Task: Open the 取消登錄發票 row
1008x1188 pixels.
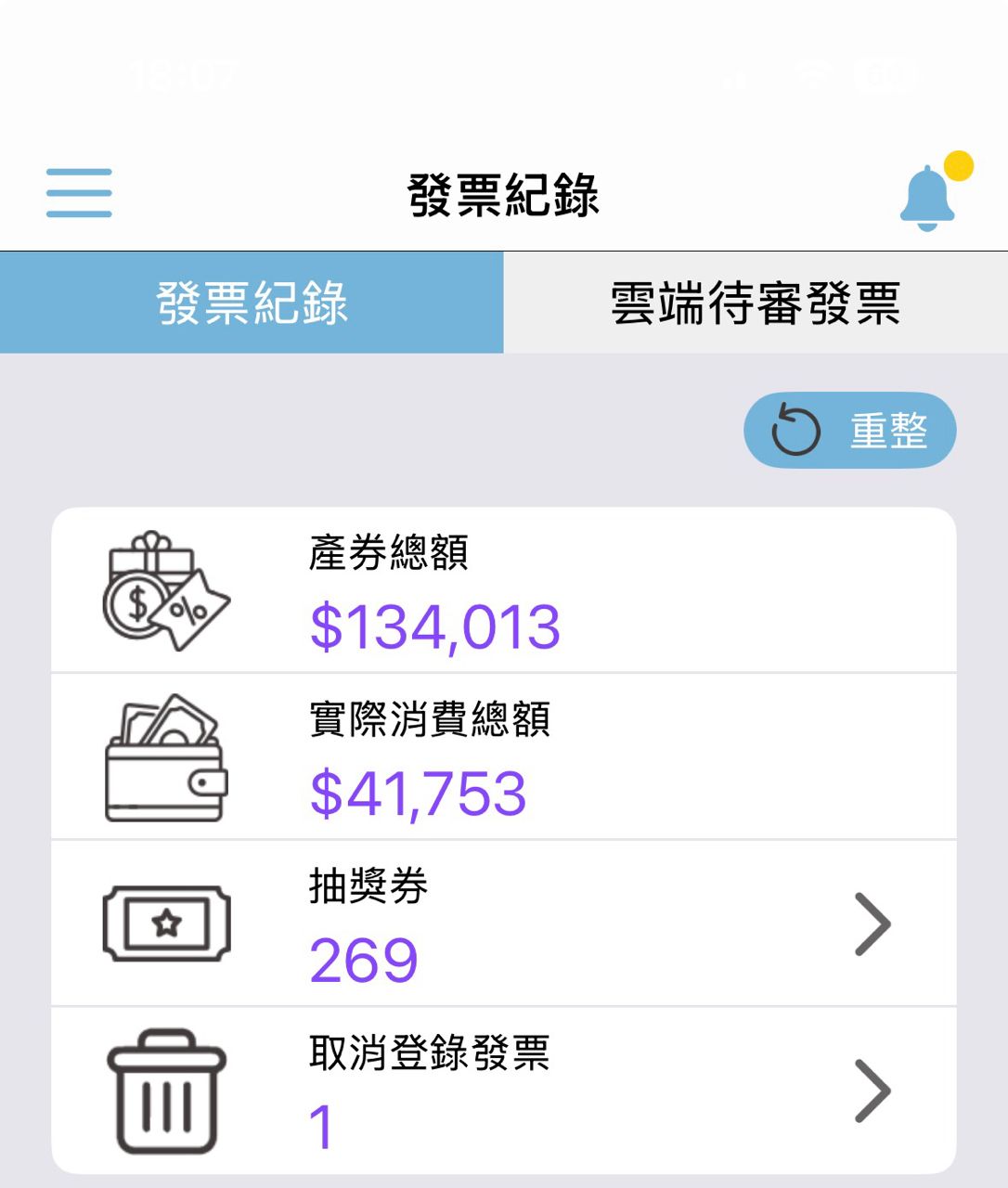Action: coord(503,1091)
